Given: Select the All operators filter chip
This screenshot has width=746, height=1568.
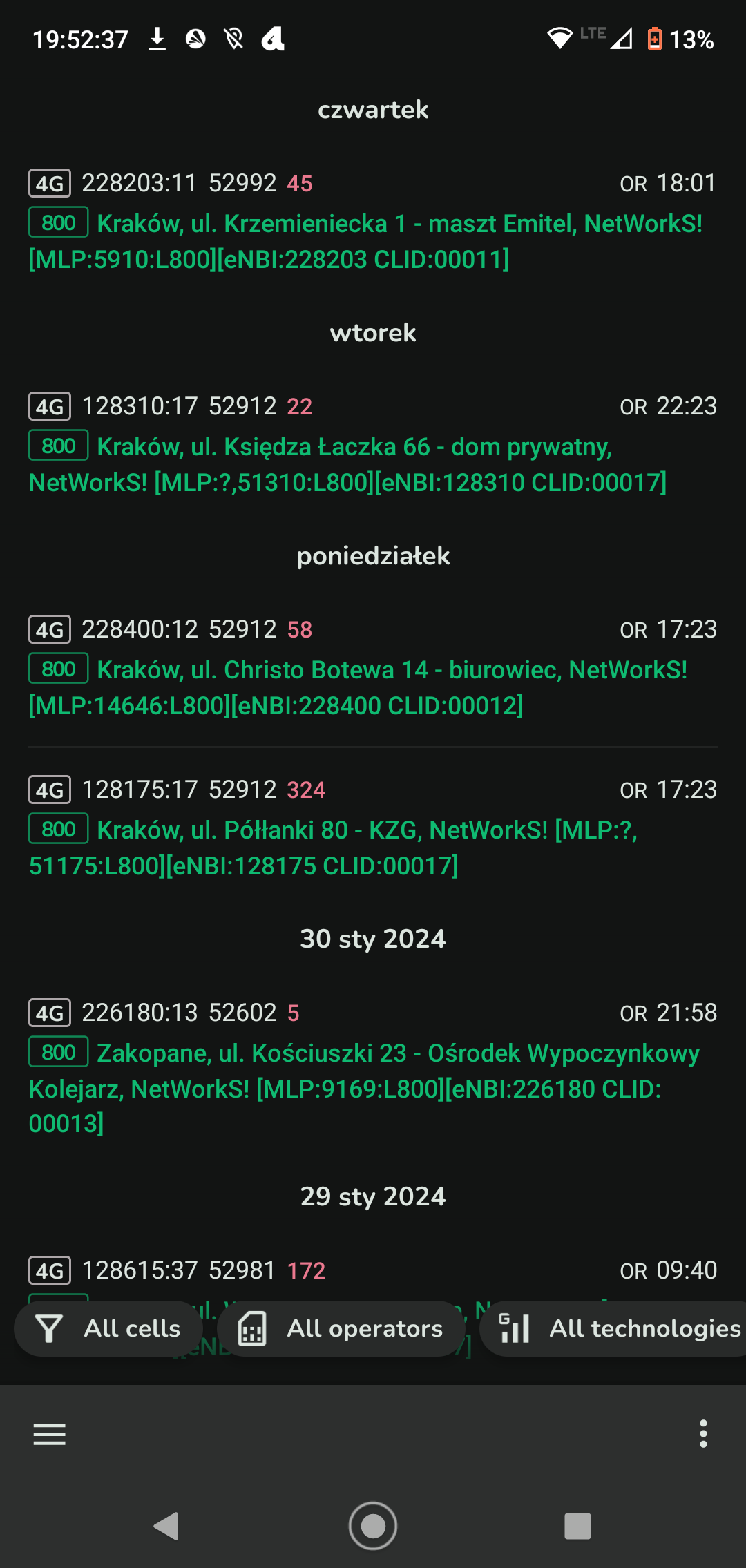Looking at the screenshot, I should pos(341,1328).
